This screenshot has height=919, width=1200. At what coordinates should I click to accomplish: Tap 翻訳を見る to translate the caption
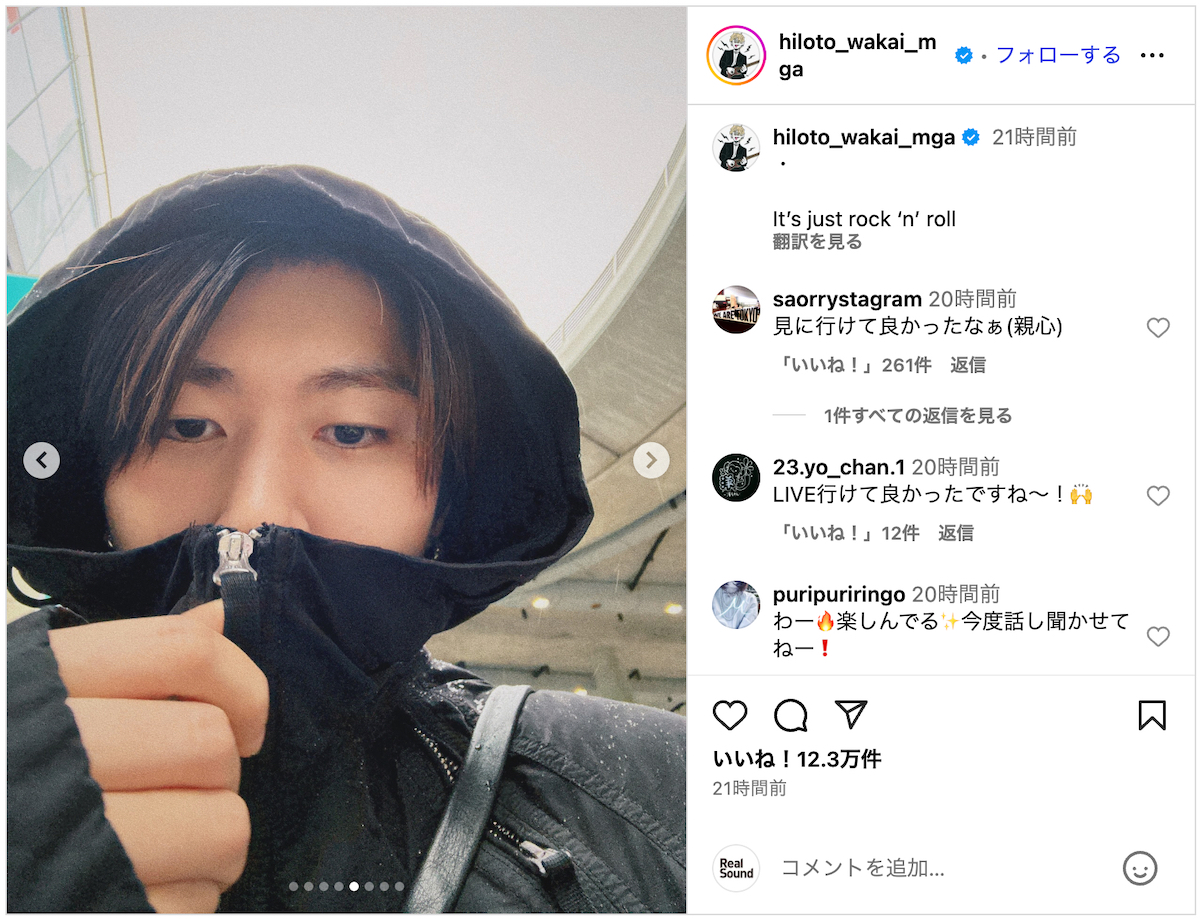point(817,242)
